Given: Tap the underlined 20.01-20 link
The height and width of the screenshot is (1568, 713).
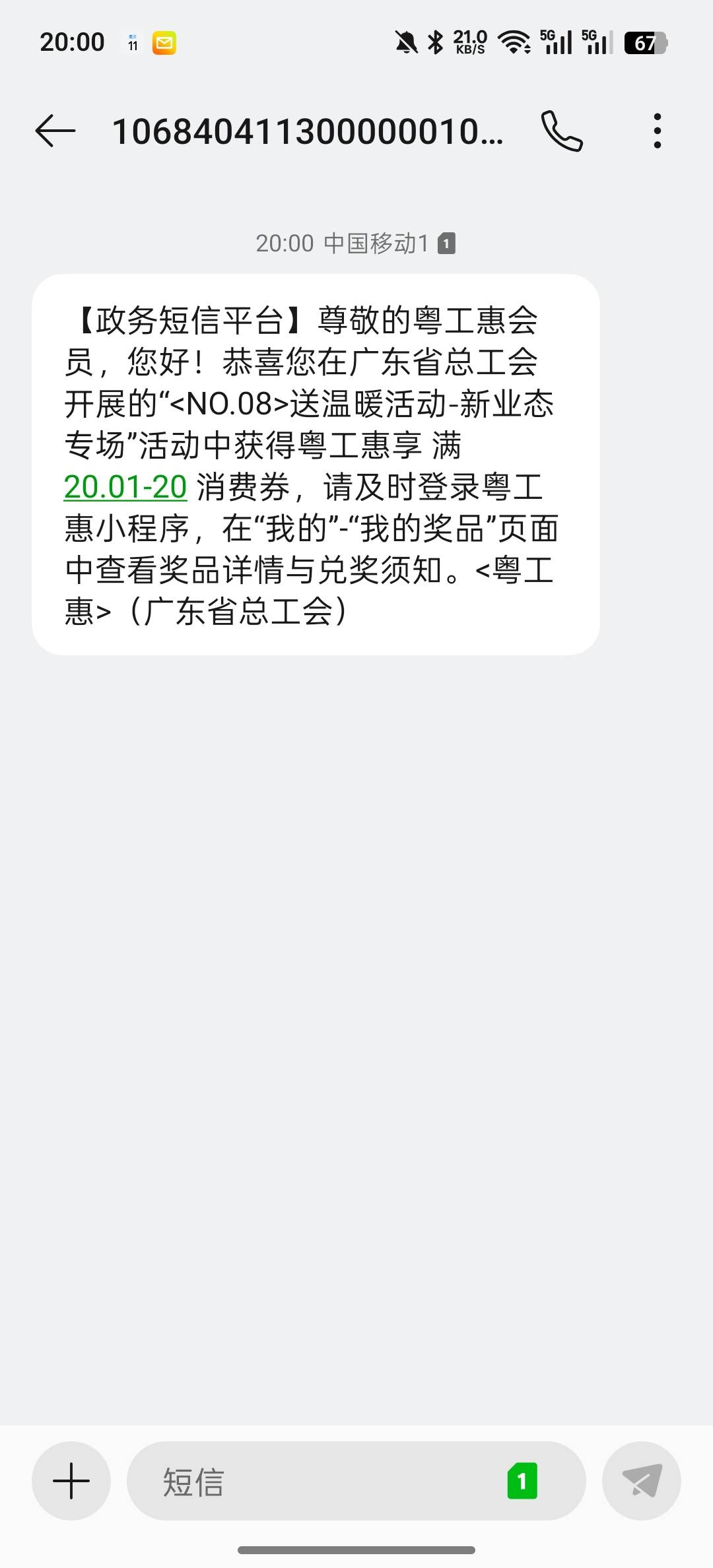Looking at the screenshot, I should click(x=125, y=487).
